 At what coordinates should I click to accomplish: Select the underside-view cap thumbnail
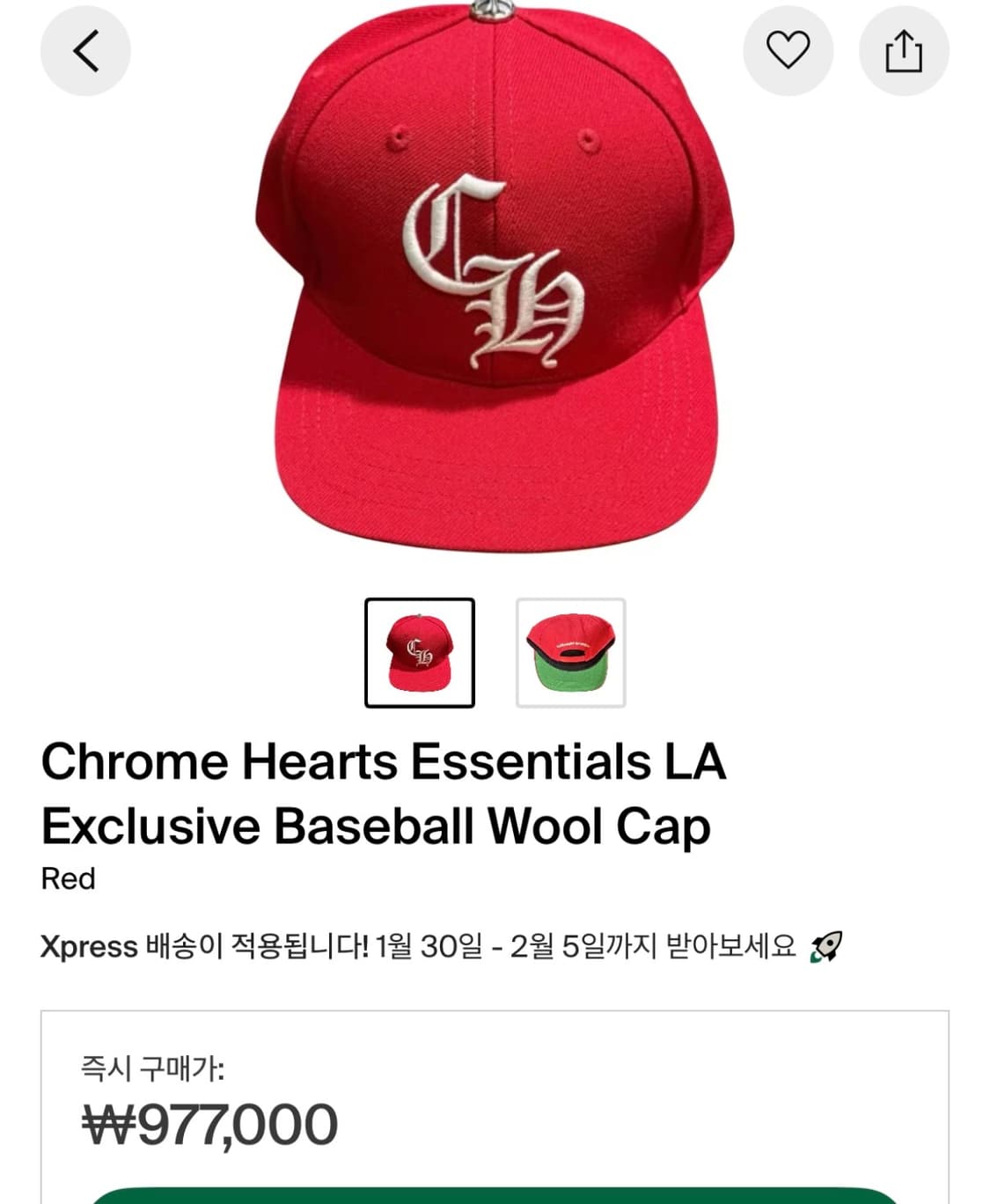pos(569,651)
